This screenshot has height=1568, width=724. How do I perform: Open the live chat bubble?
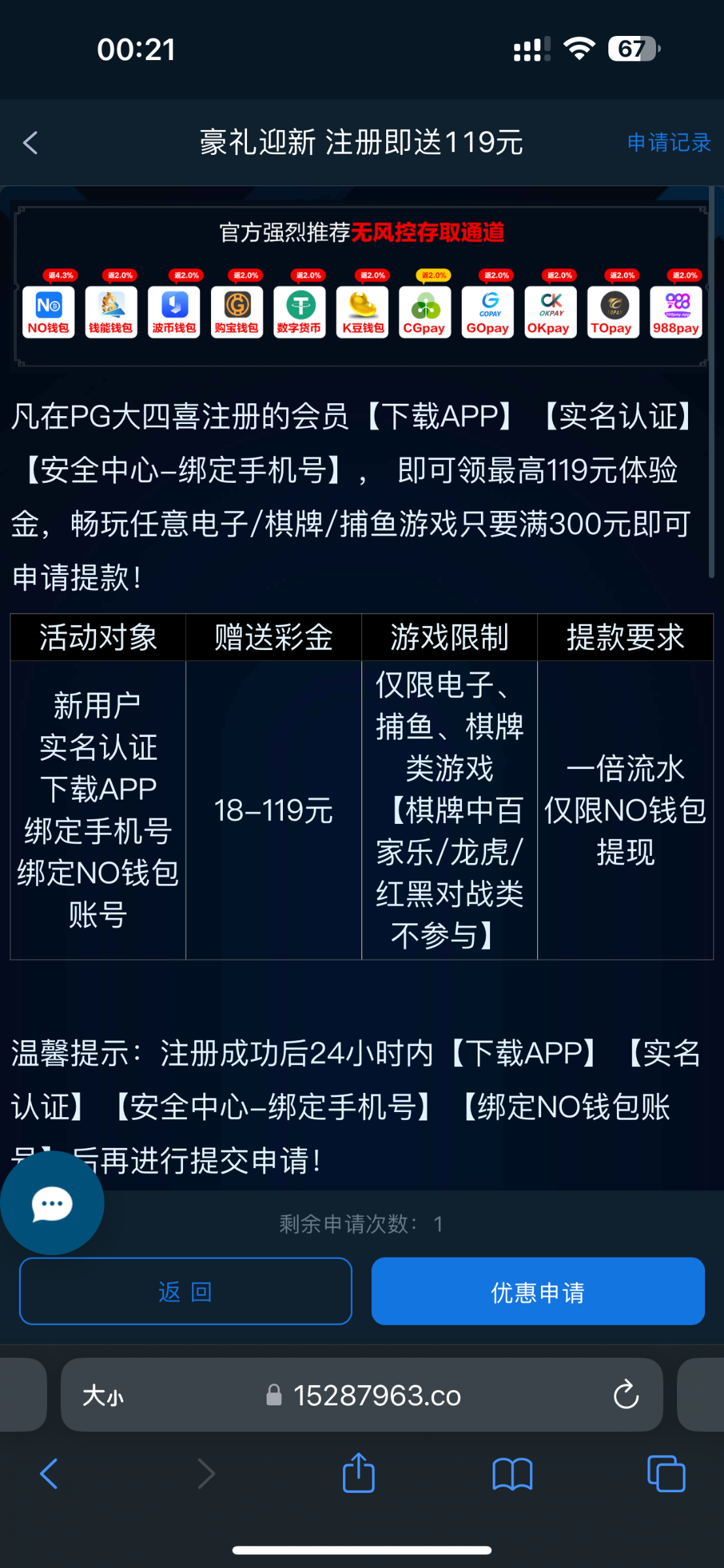click(x=52, y=1203)
